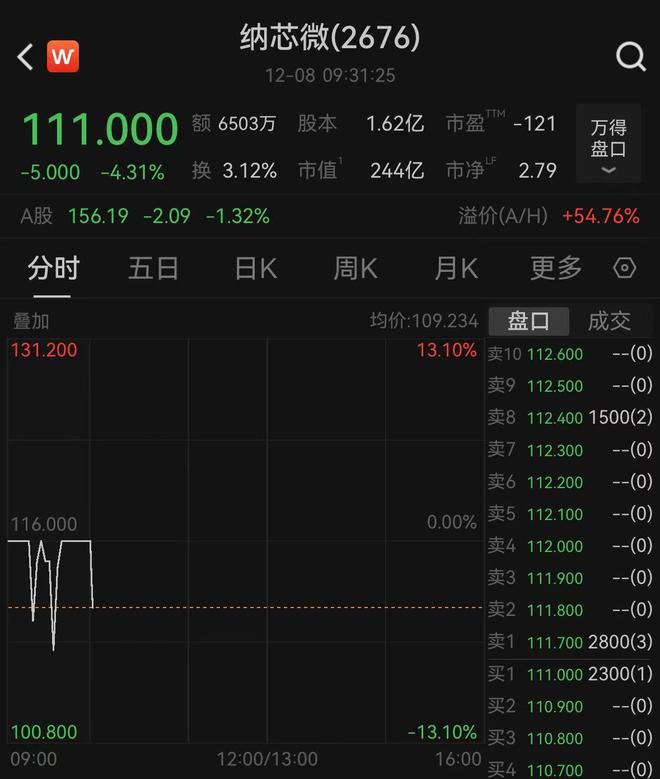Select the 日K chart tab
The height and width of the screenshot is (779, 660).
tap(255, 268)
